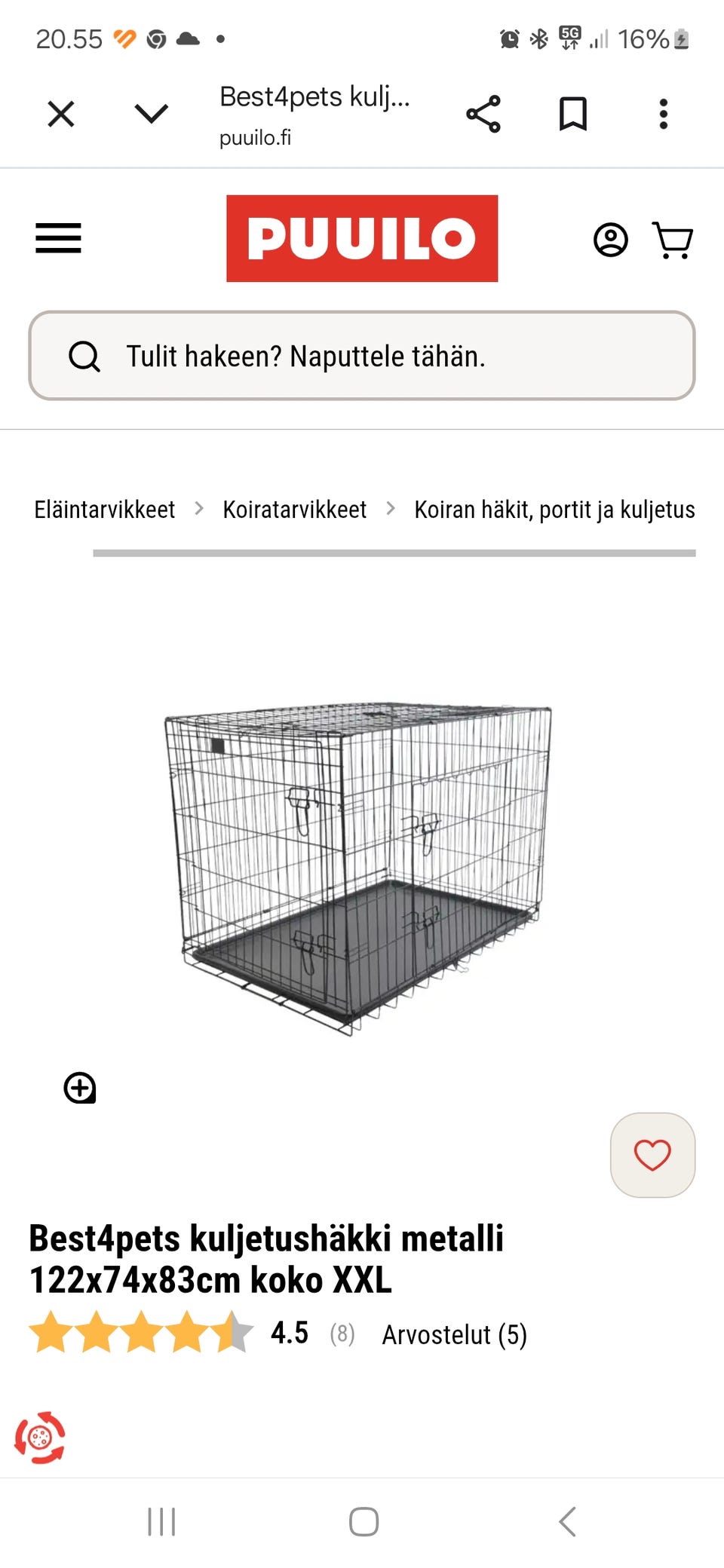Toggle the heart favorite button

pos(652,1155)
